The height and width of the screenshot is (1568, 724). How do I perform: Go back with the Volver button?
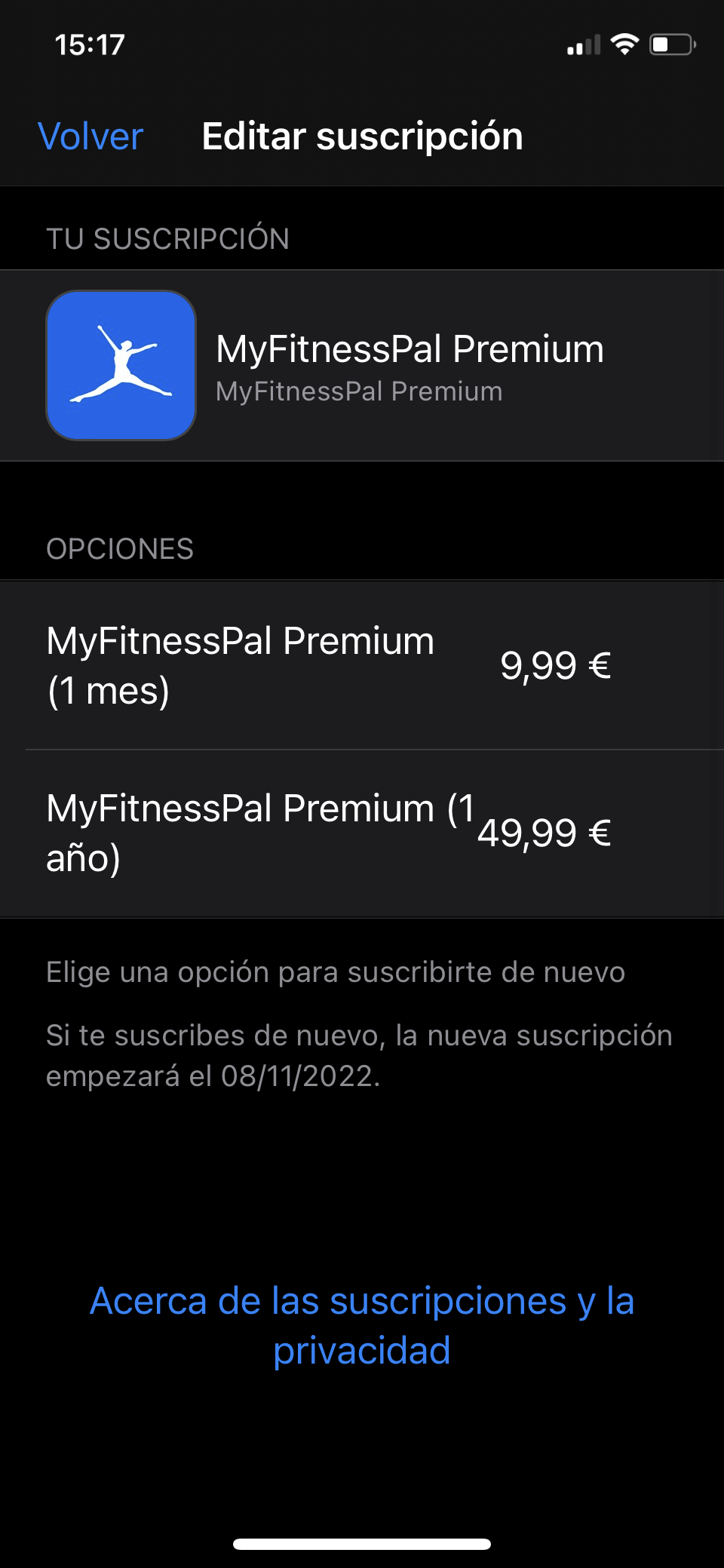[90, 137]
